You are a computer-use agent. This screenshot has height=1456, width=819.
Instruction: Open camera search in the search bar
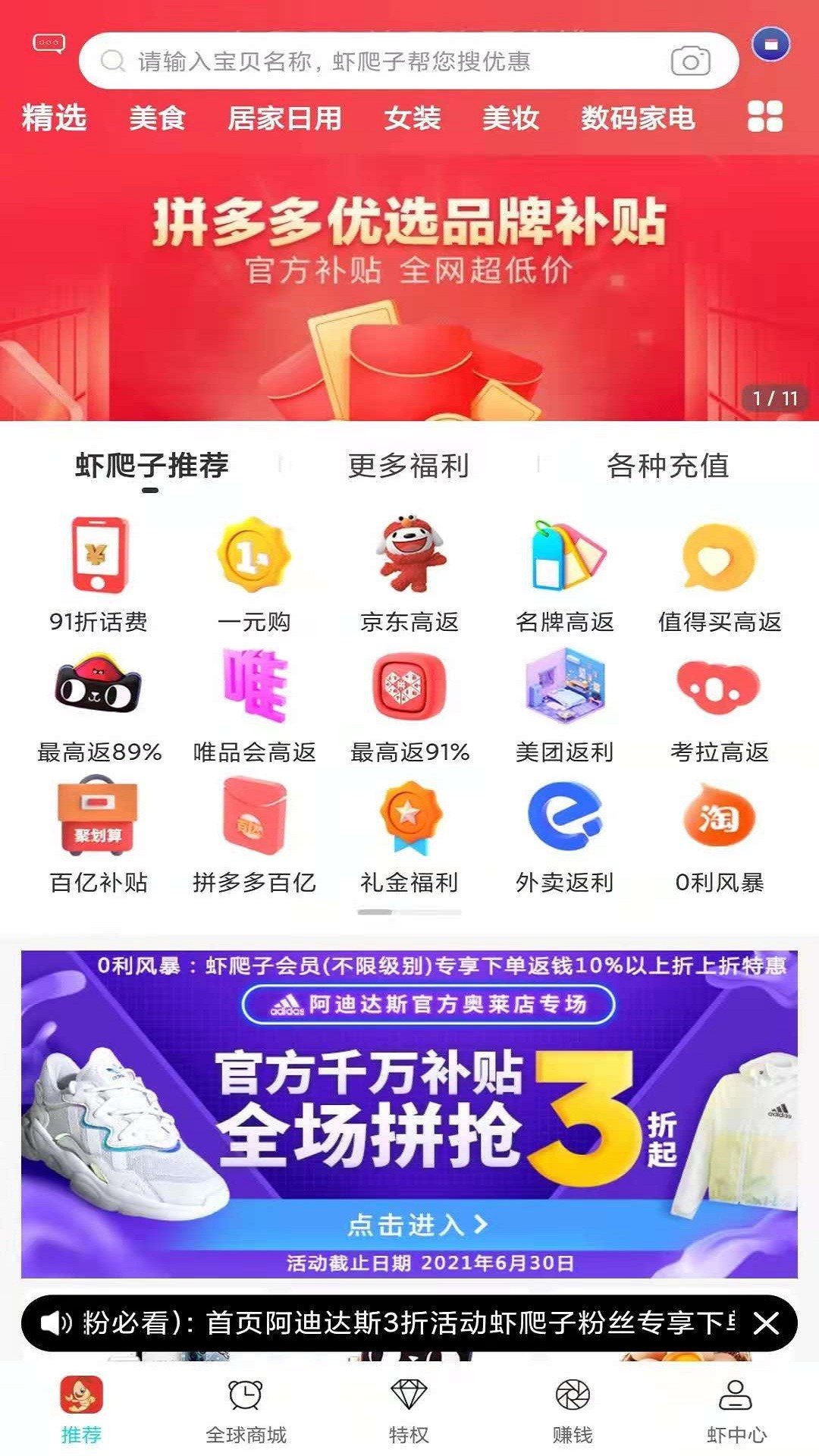click(692, 61)
